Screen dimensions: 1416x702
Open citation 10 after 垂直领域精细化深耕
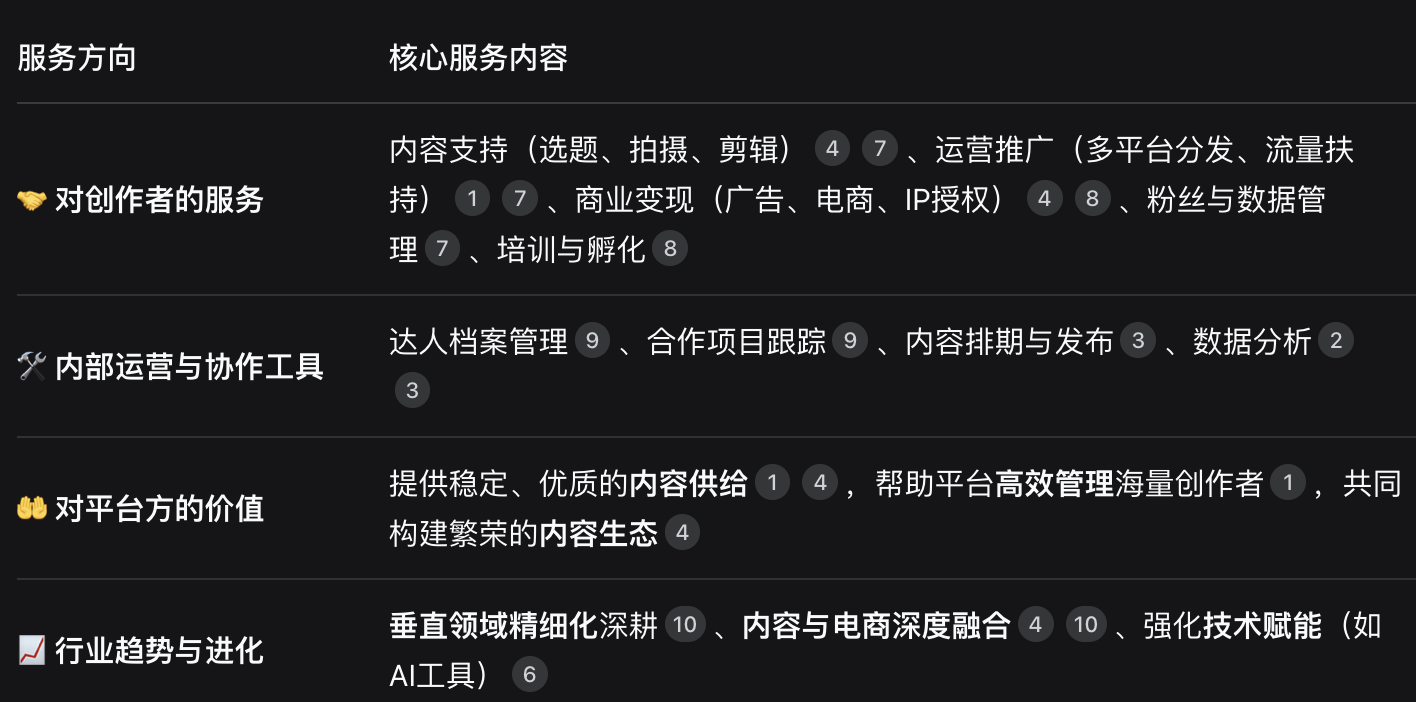[685, 626]
